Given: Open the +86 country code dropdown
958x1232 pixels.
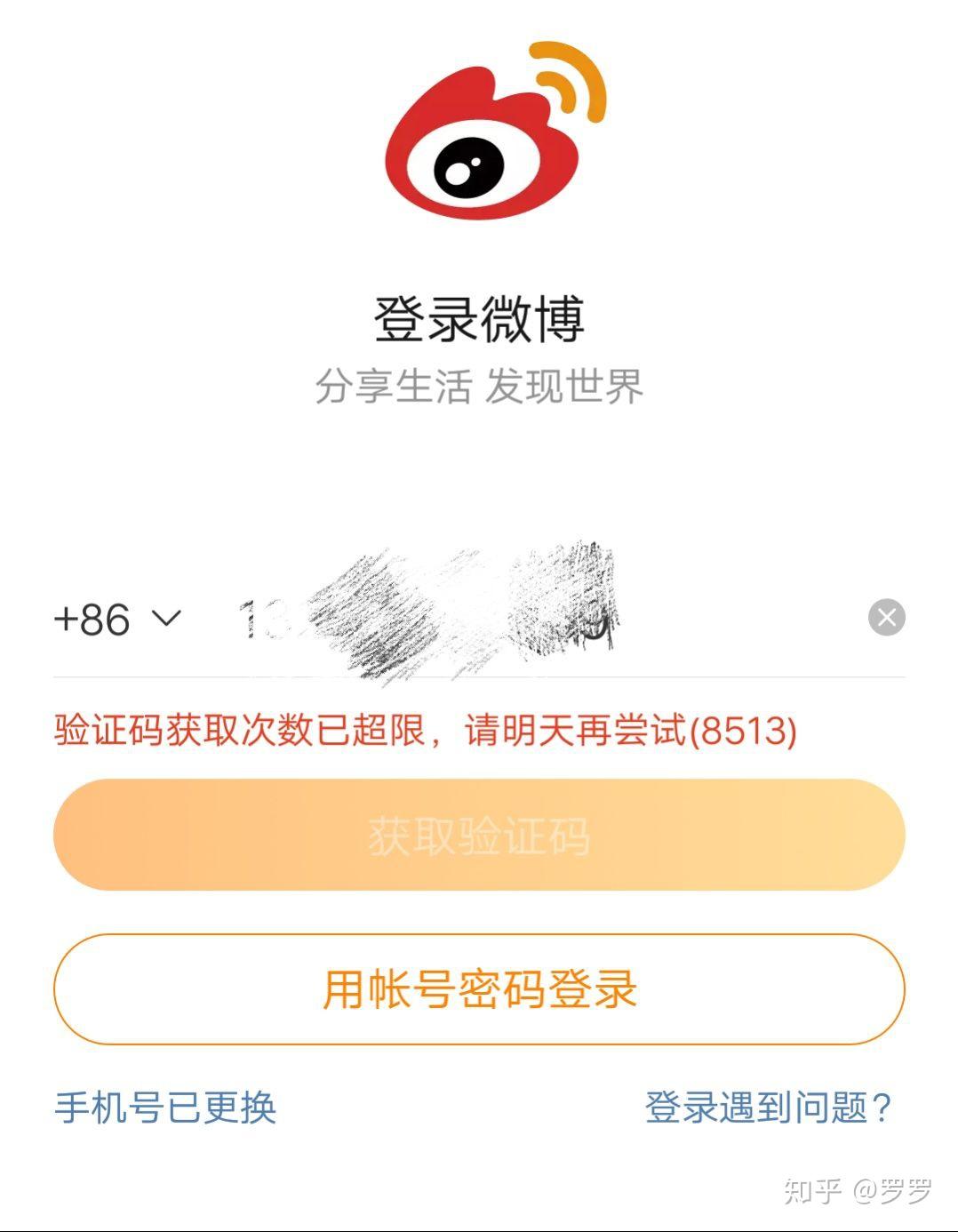Looking at the screenshot, I should click(117, 620).
